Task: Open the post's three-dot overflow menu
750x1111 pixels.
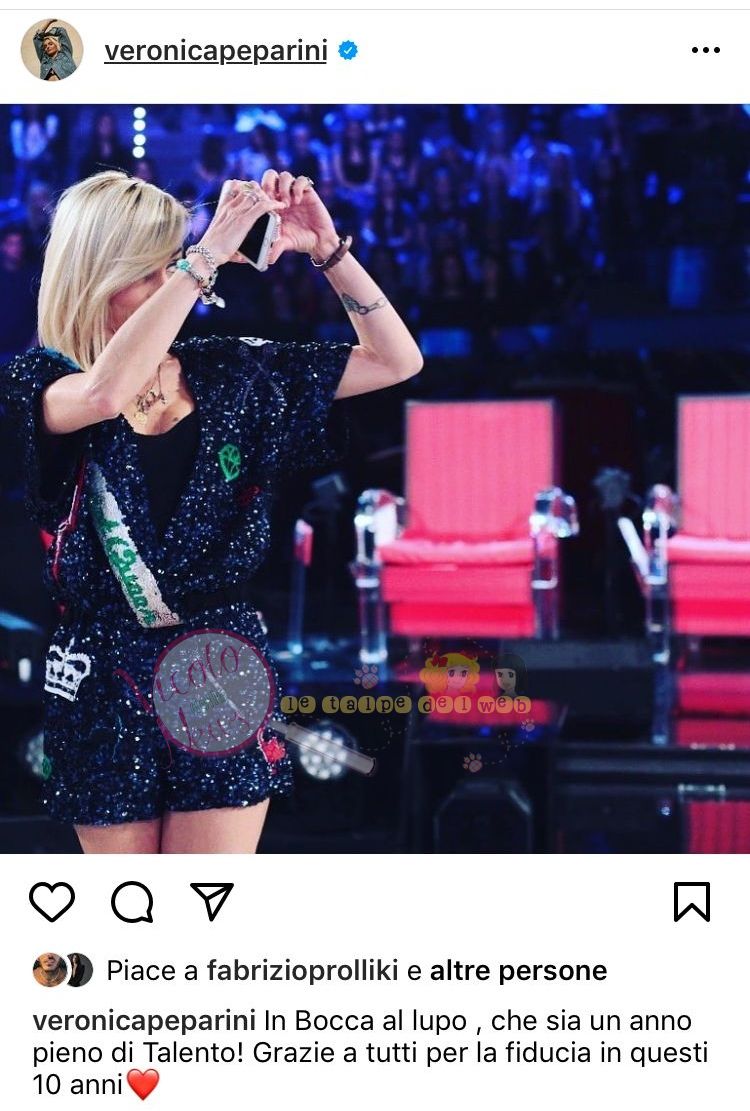Action: [x=705, y=51]
